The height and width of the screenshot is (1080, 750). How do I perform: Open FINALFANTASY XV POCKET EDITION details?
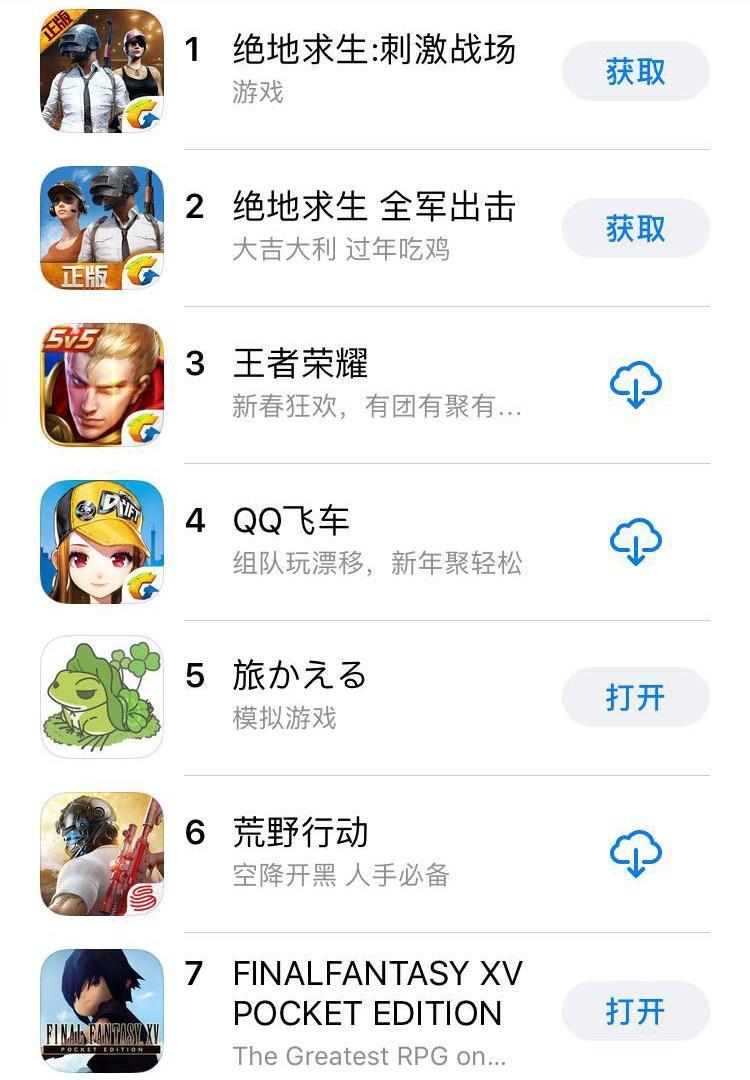coord(377,992)
